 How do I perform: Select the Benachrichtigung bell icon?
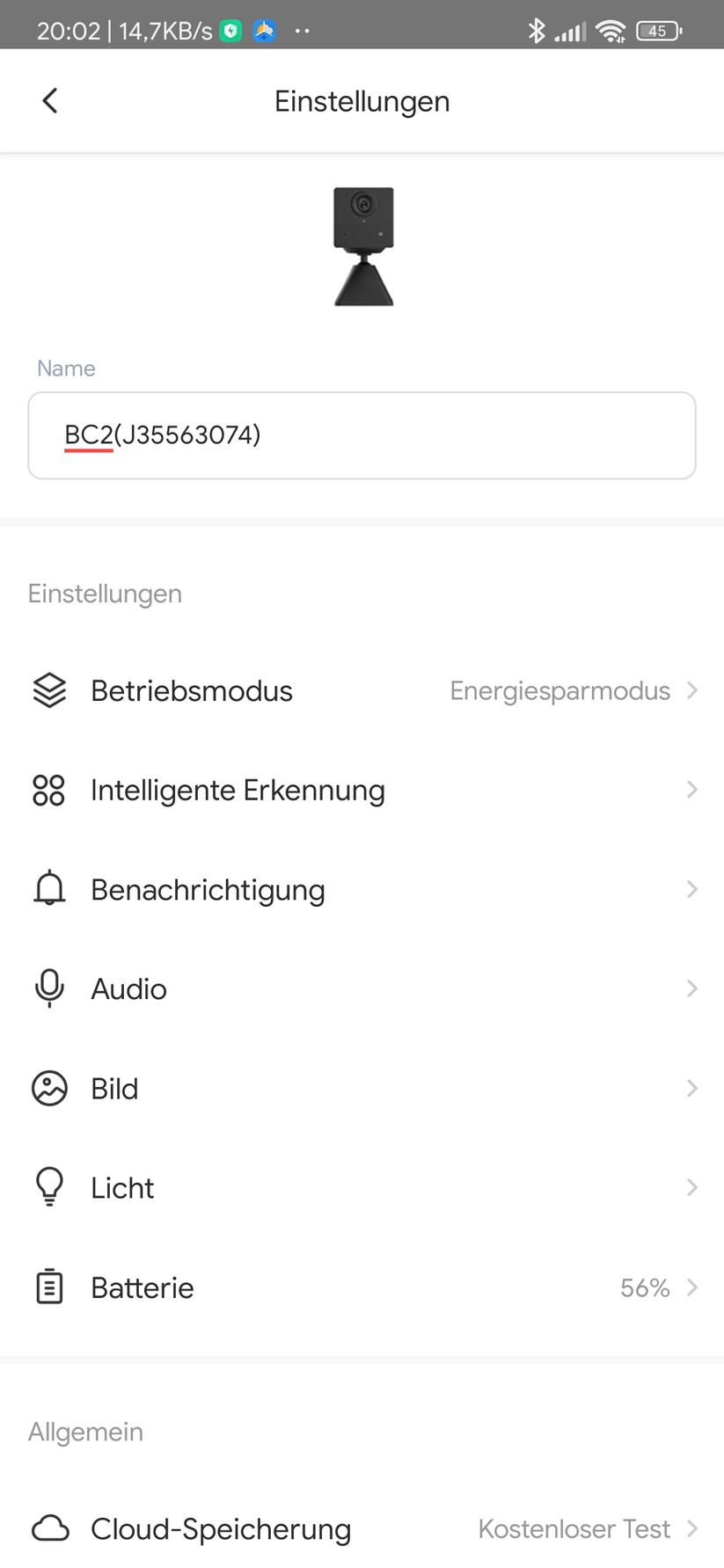49,889
